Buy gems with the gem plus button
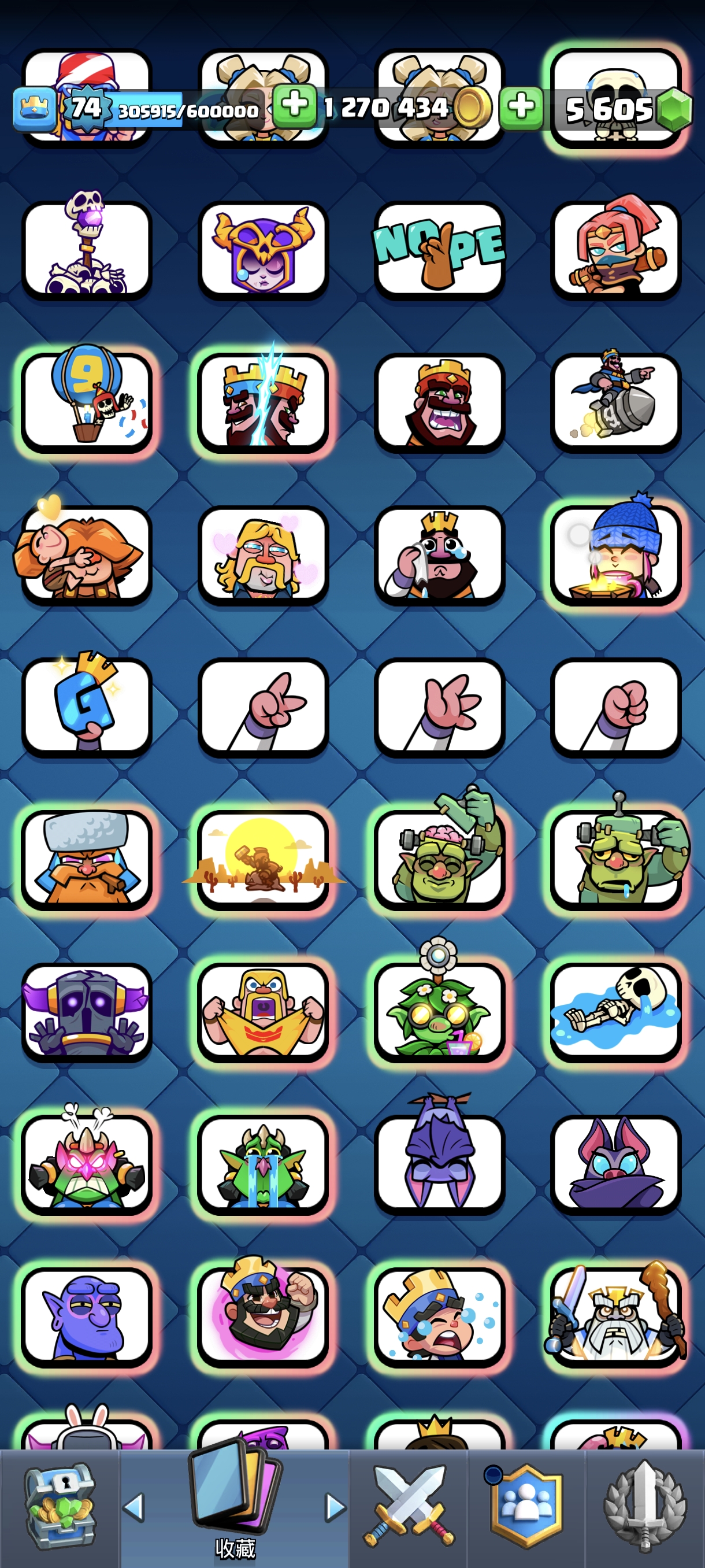This screenshot has width=705, height=1568. (521, 107)
